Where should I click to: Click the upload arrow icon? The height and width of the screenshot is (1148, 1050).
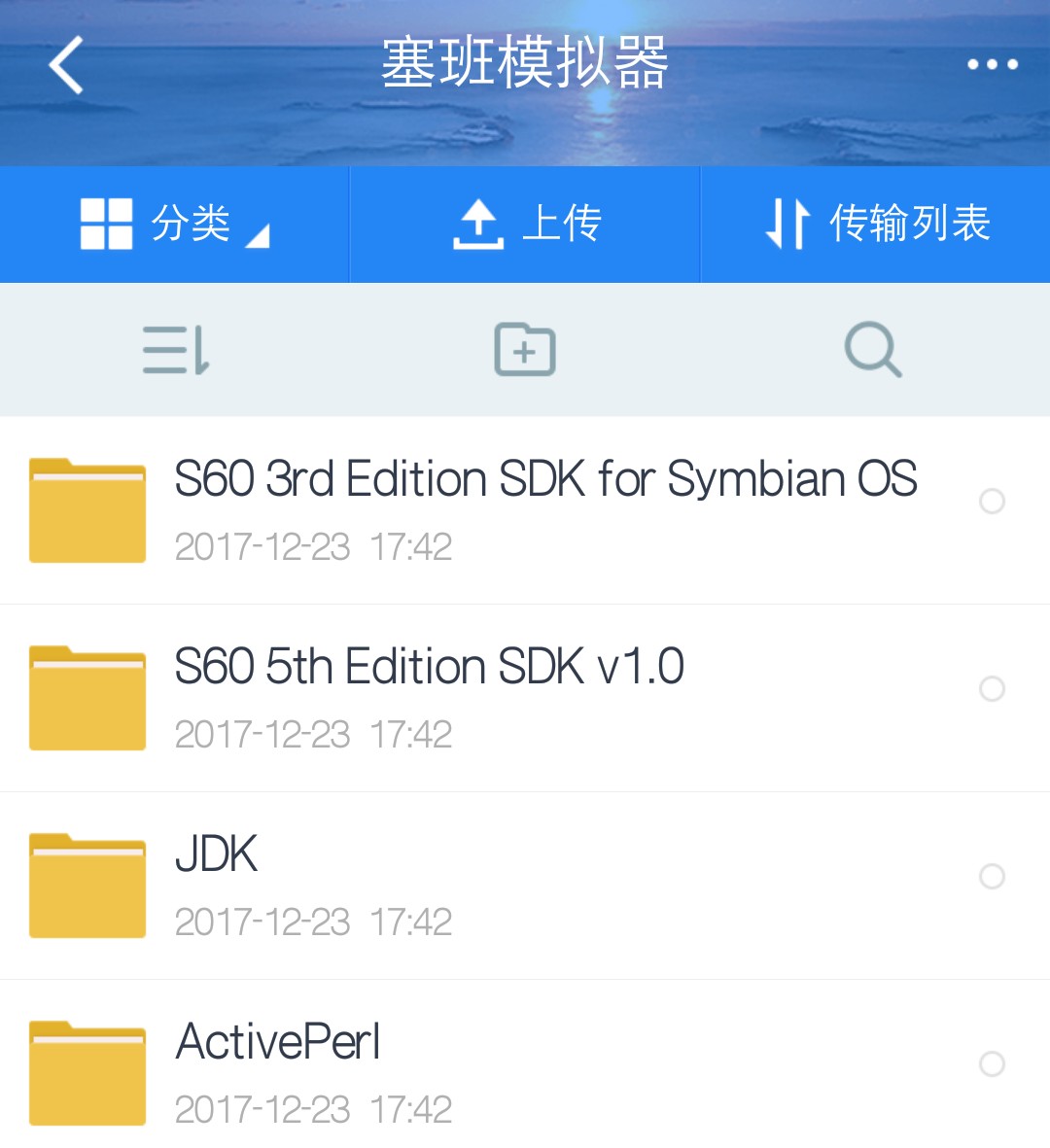pos(477,224)
